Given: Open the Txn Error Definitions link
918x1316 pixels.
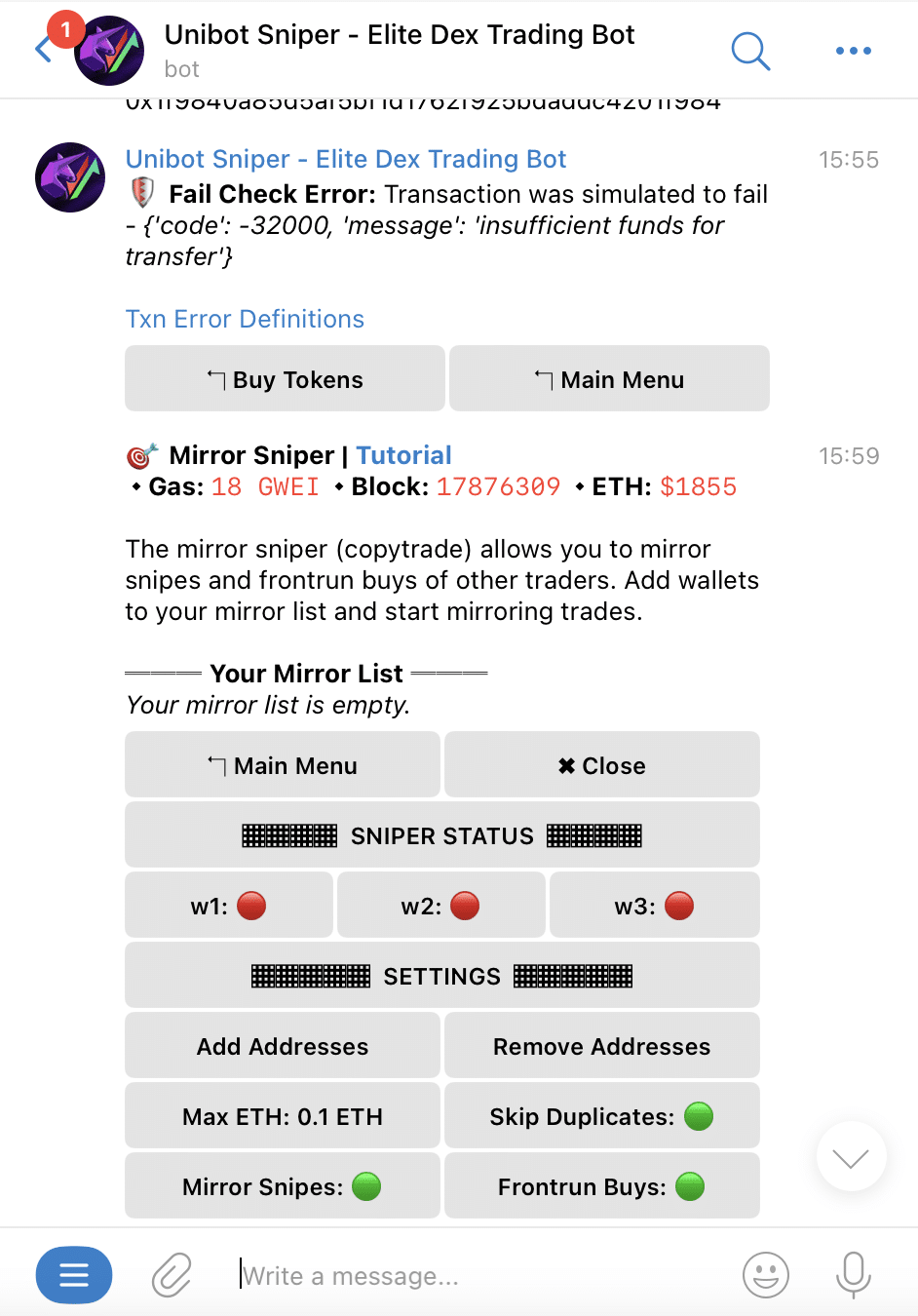Looking at the screenshot, I should click(245, 319).
